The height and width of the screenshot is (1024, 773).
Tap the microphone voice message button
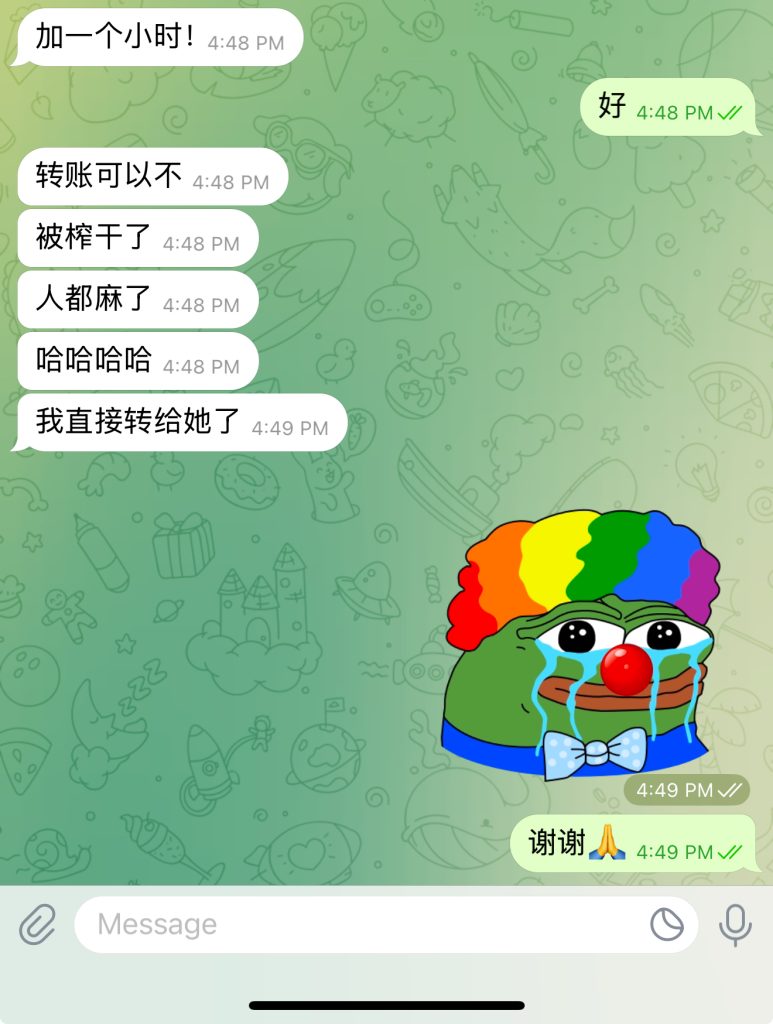coord(735,924)
